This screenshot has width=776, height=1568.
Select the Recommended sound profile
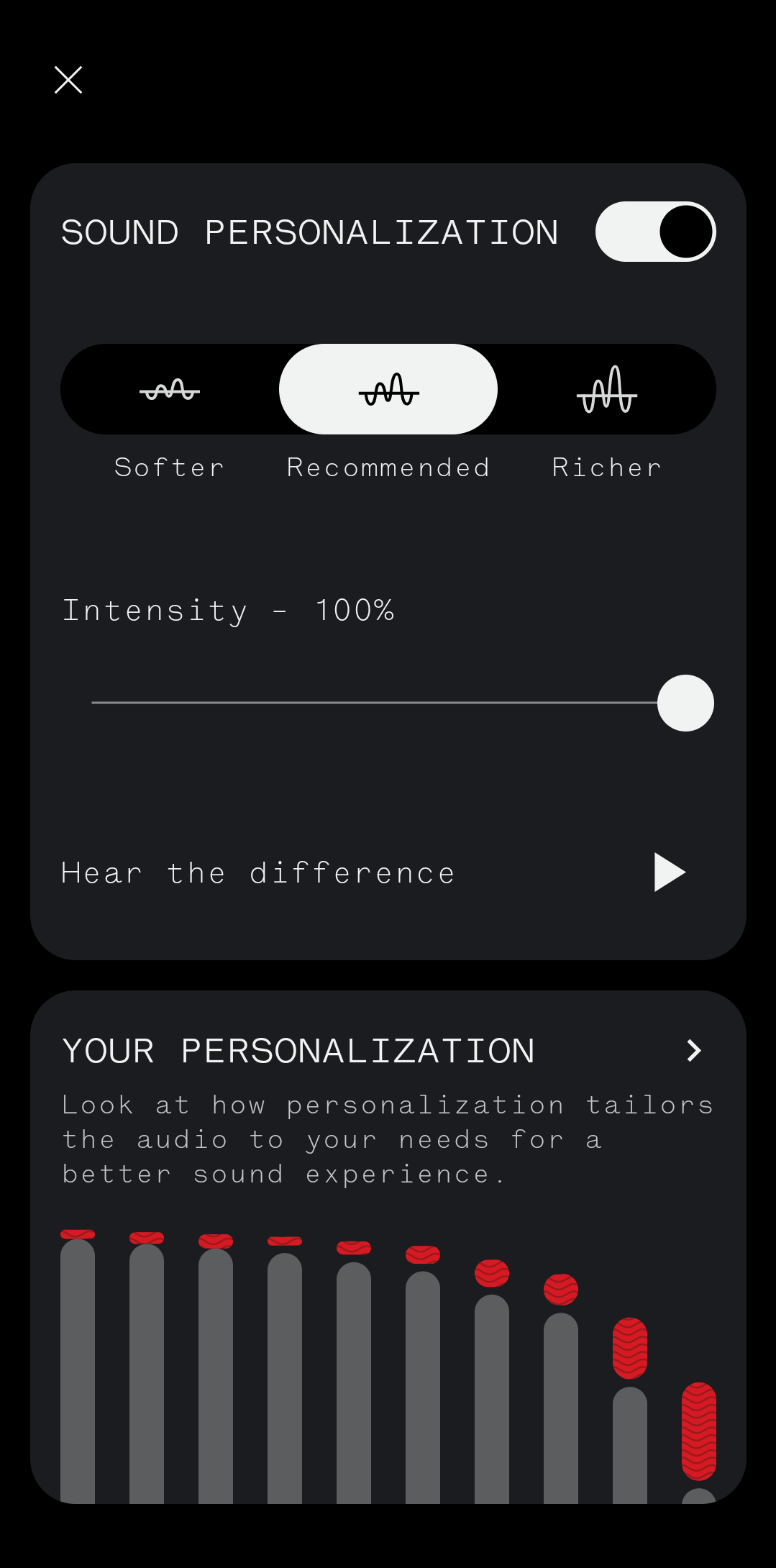[x=388, y=390]
